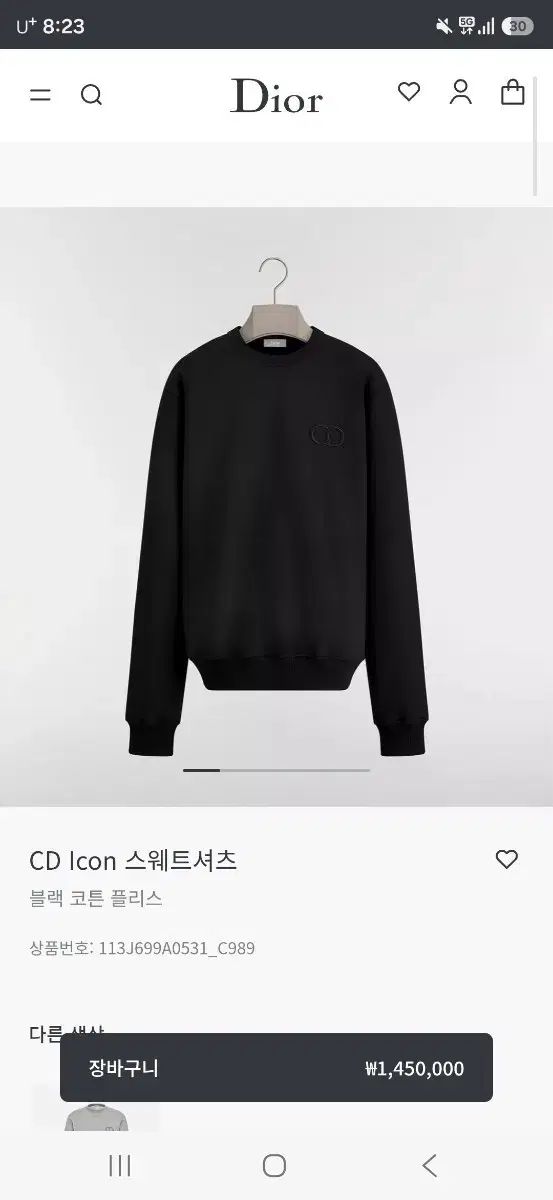Open the shopping bag
553x1200 pixels.
513,92
